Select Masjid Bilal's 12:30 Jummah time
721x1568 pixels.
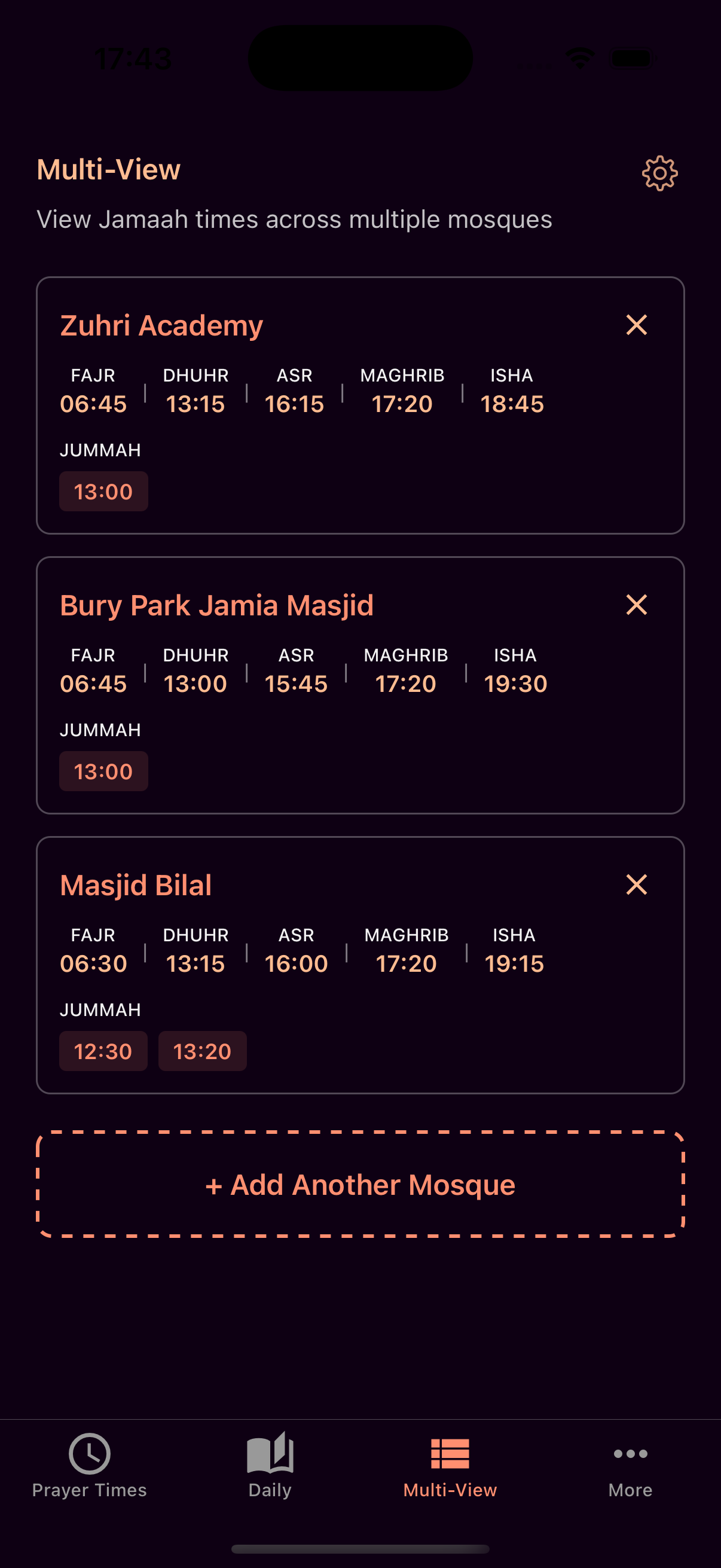(x=103, y=1051)
